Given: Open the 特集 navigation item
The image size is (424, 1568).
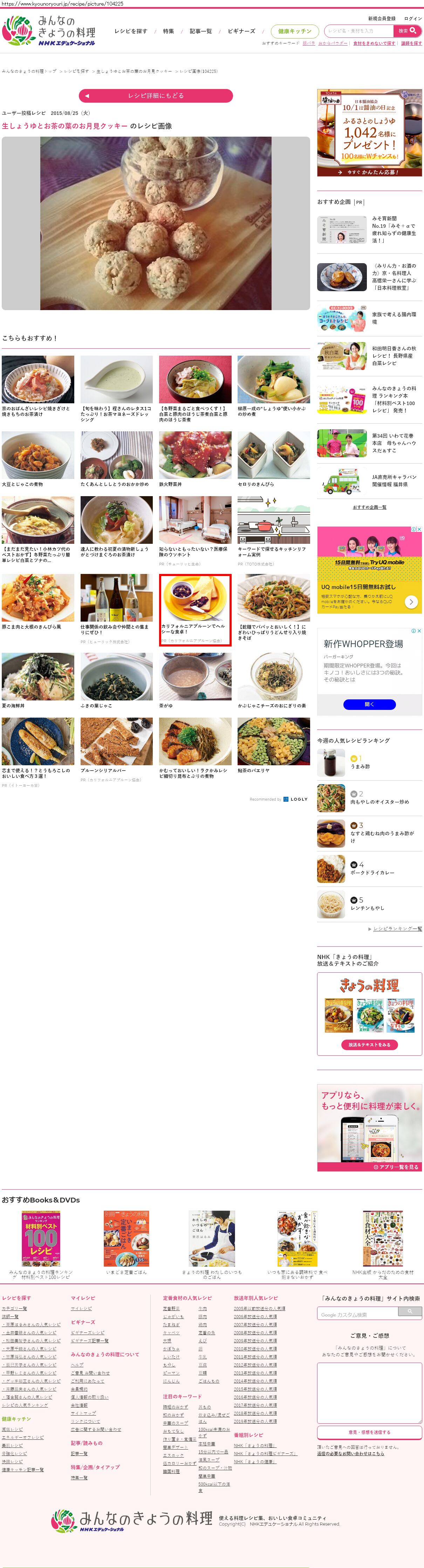Looking at the screenshot, I should click(169, 31).
